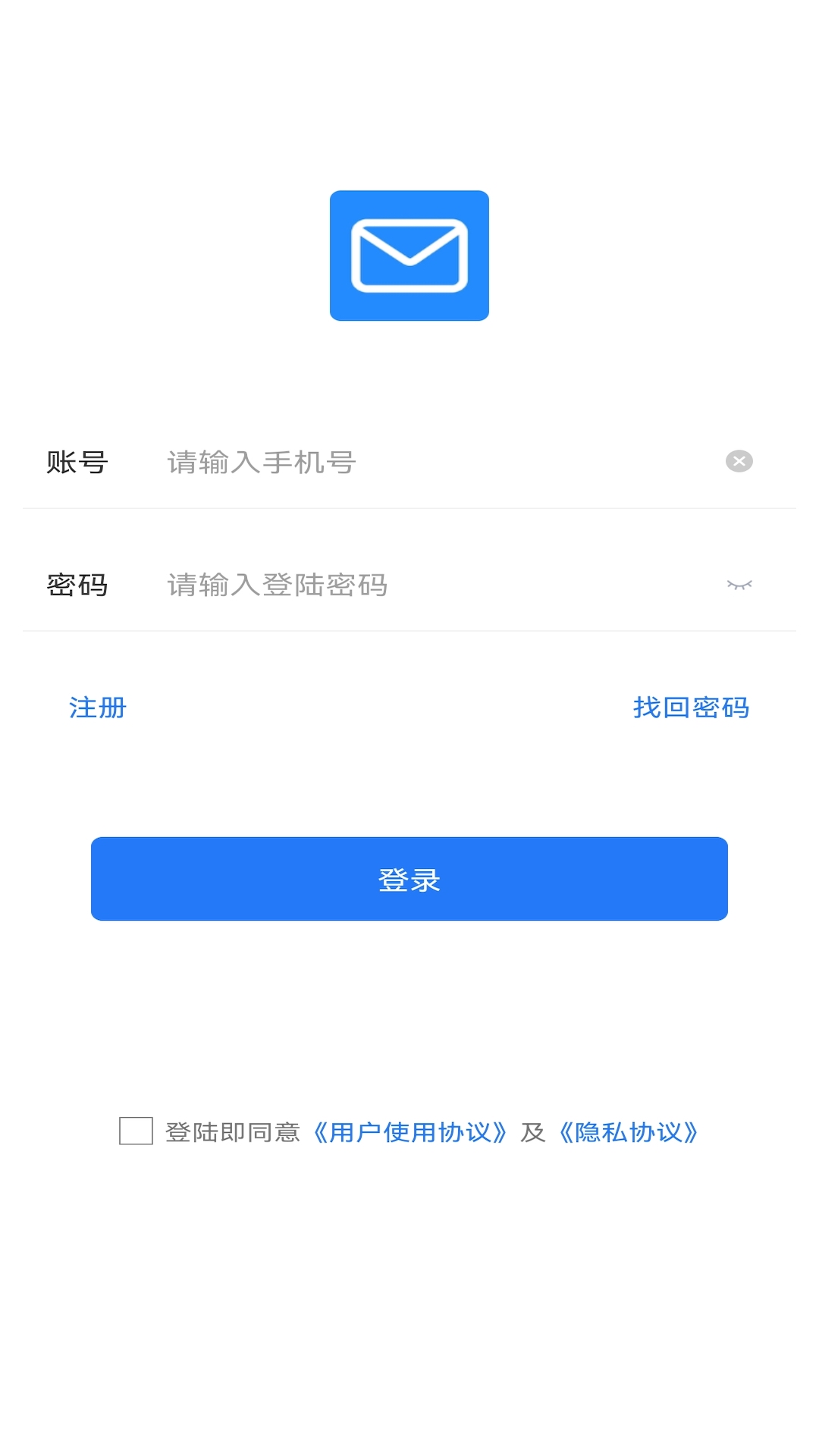Check the agreement consent checkbox
Viewport: 819px width, 1456px height.
(x=136, y=1131)
